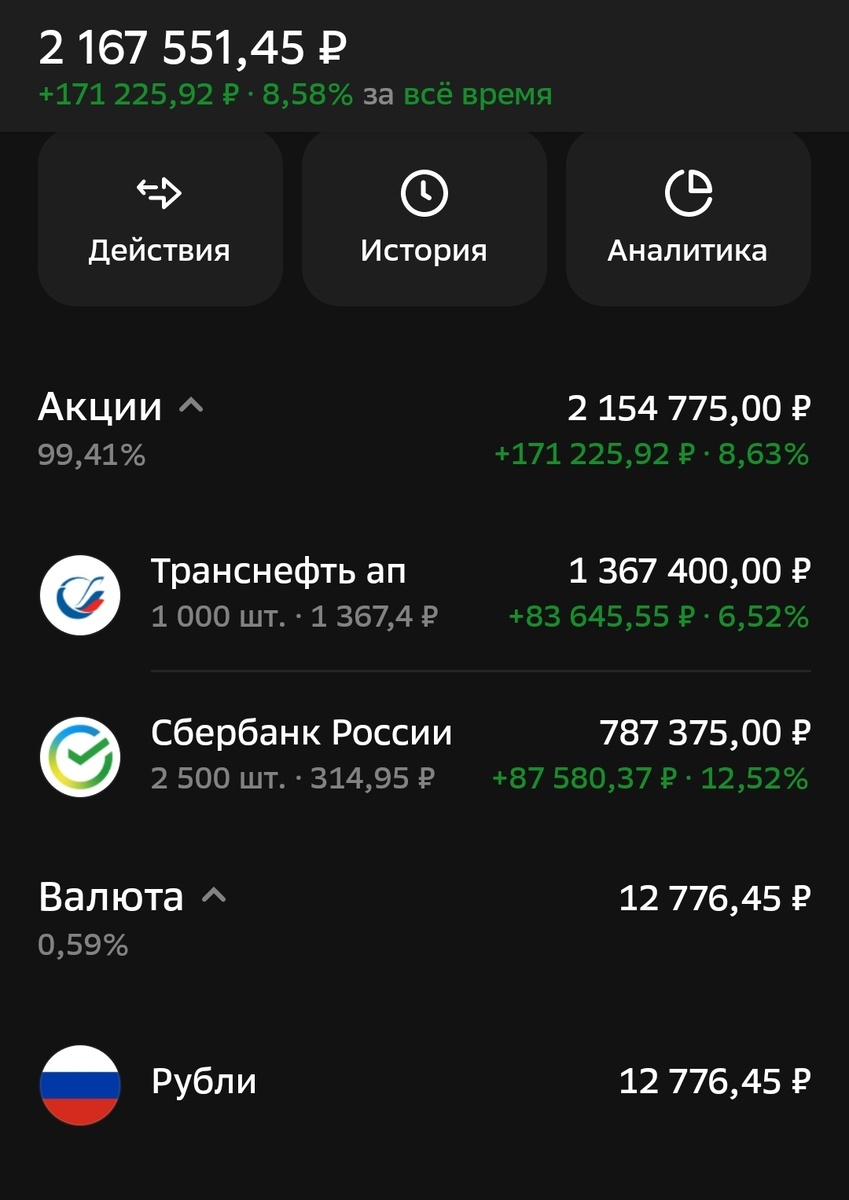
Task: Select the arrows icon above Действия
Action: tap(160, 190)
